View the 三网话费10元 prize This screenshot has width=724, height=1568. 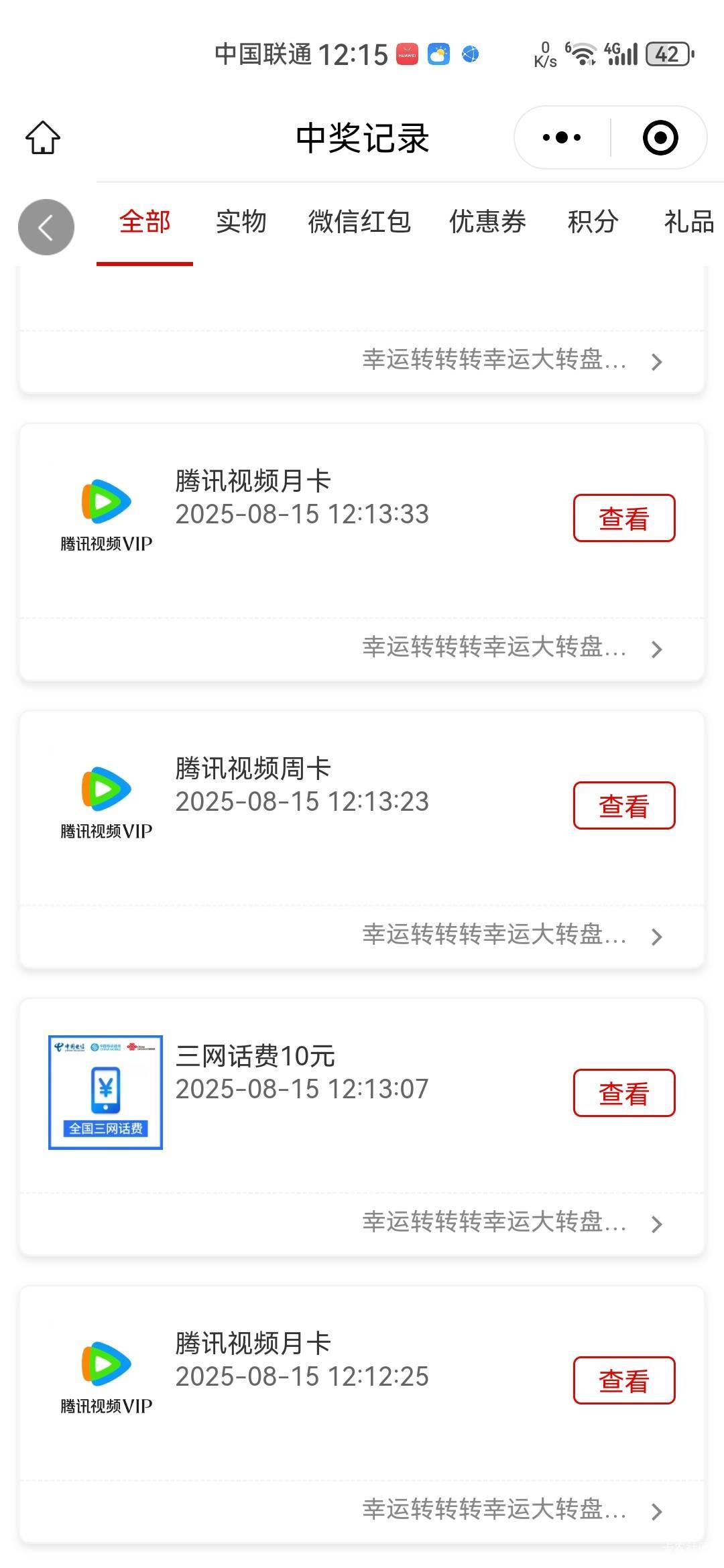pos(624,1093)
